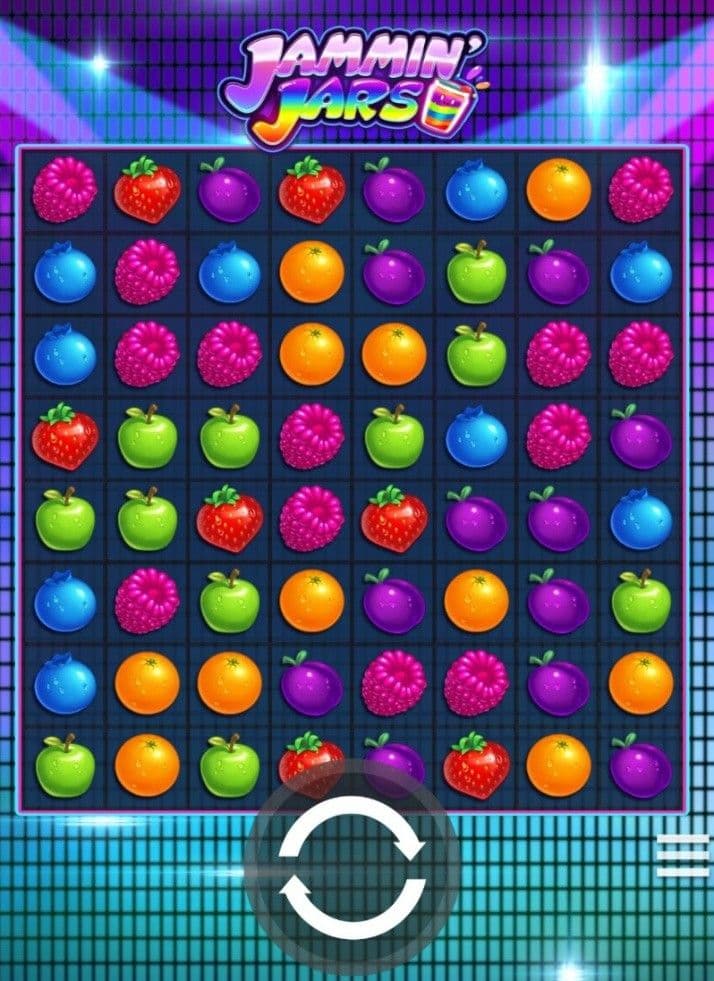Open the hamburger menu

682,855
